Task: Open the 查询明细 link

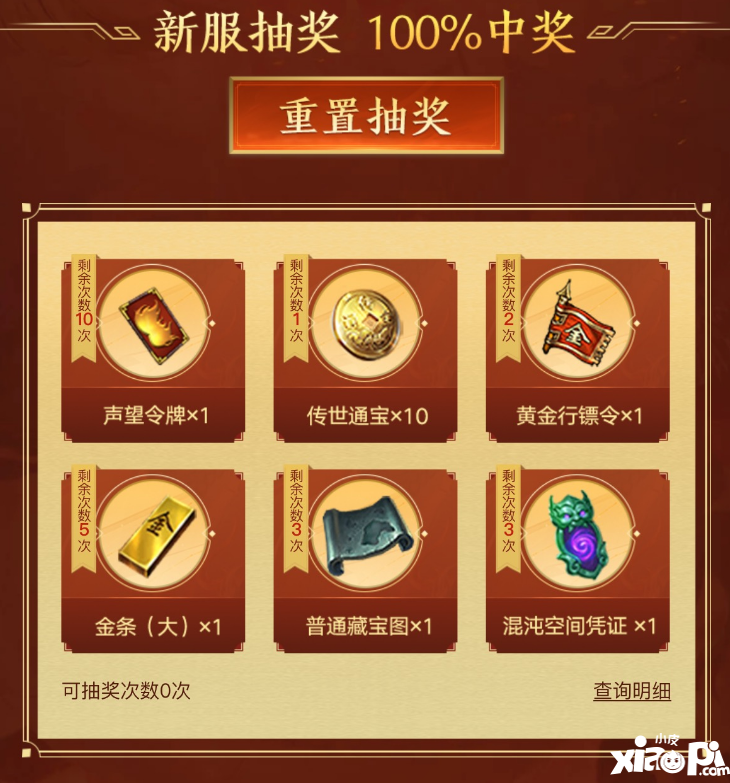Action: coord(631,690)
